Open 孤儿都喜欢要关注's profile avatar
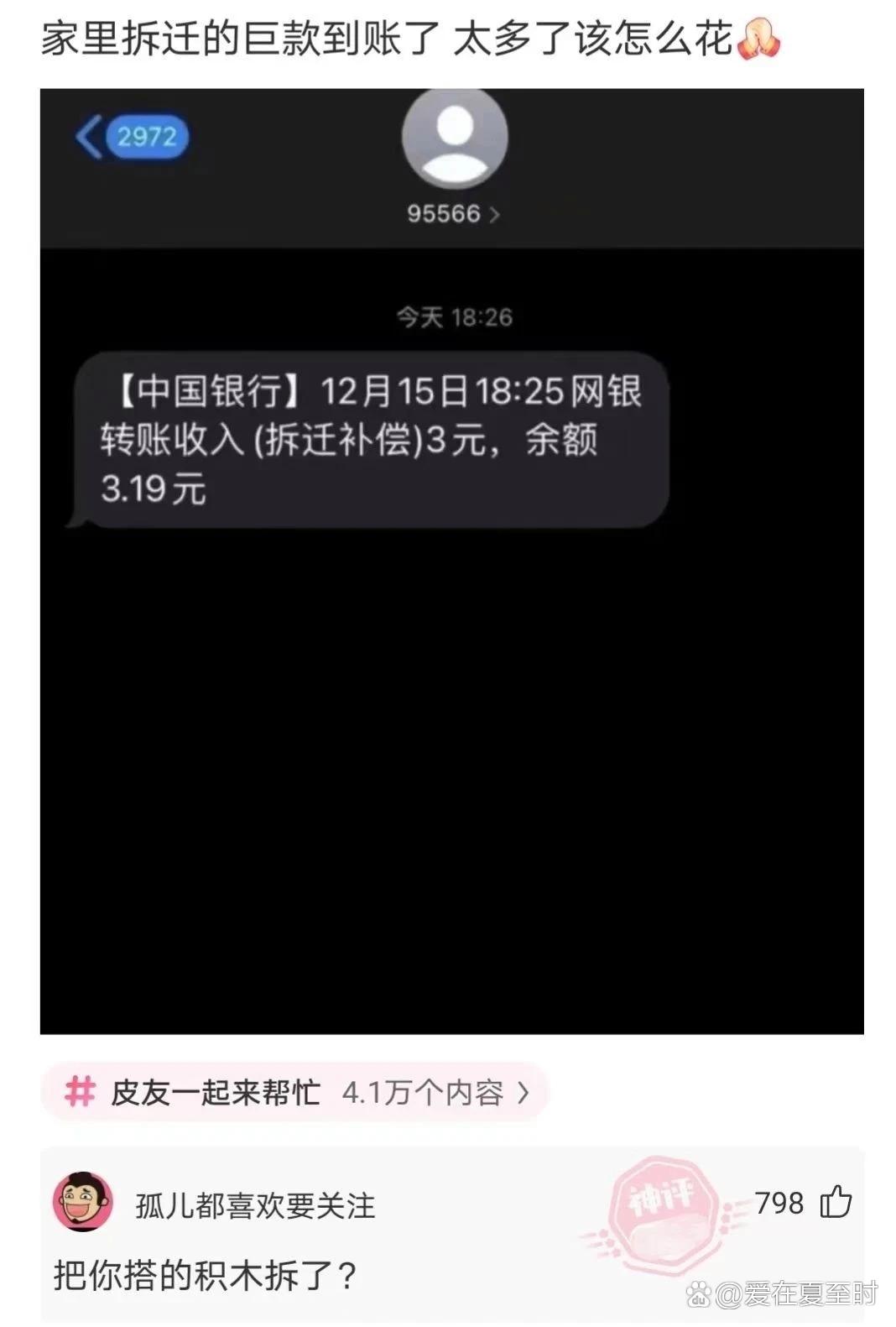The height and width of the screenshot is (1327, 896). click(83, 1202)
